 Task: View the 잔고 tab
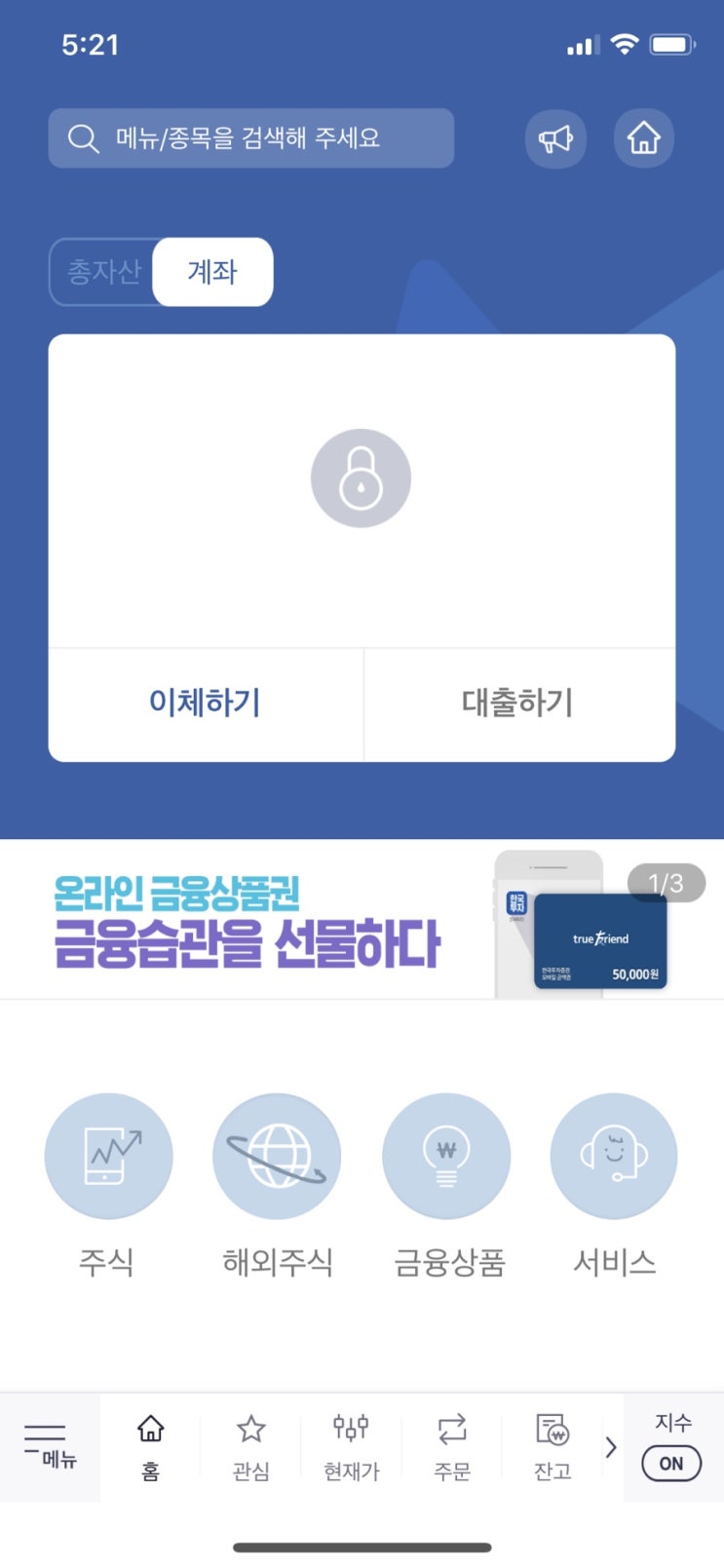pos(553,1447)
